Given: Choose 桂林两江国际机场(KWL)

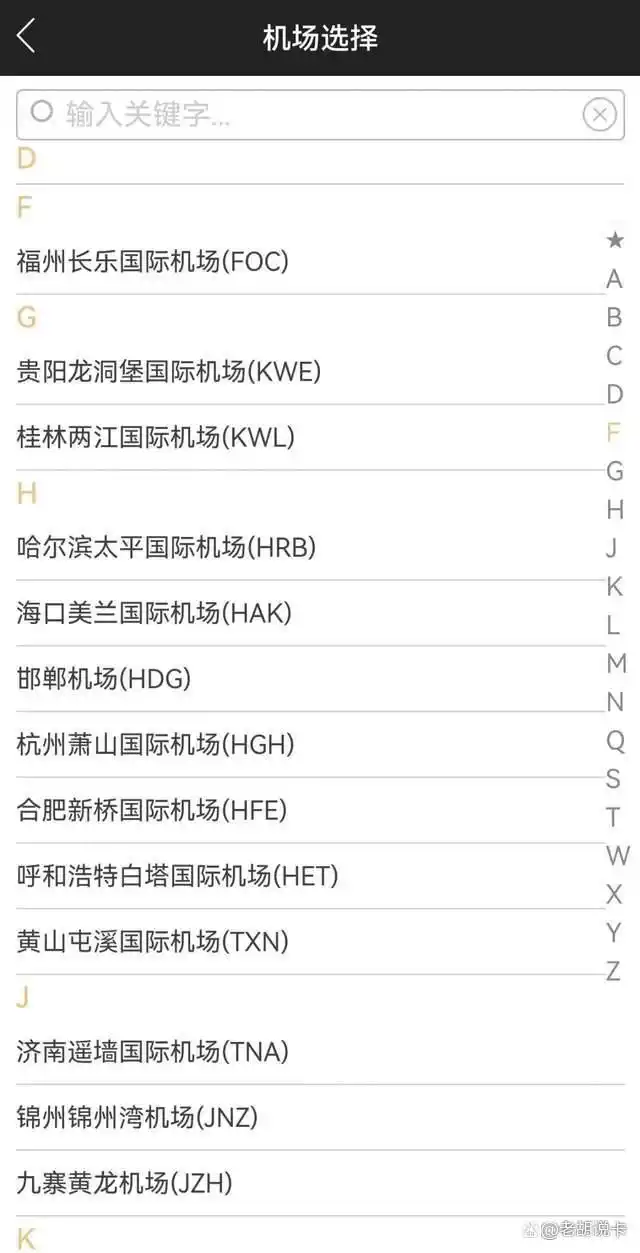Looking at the screenshot, I should tap(156, 437).
